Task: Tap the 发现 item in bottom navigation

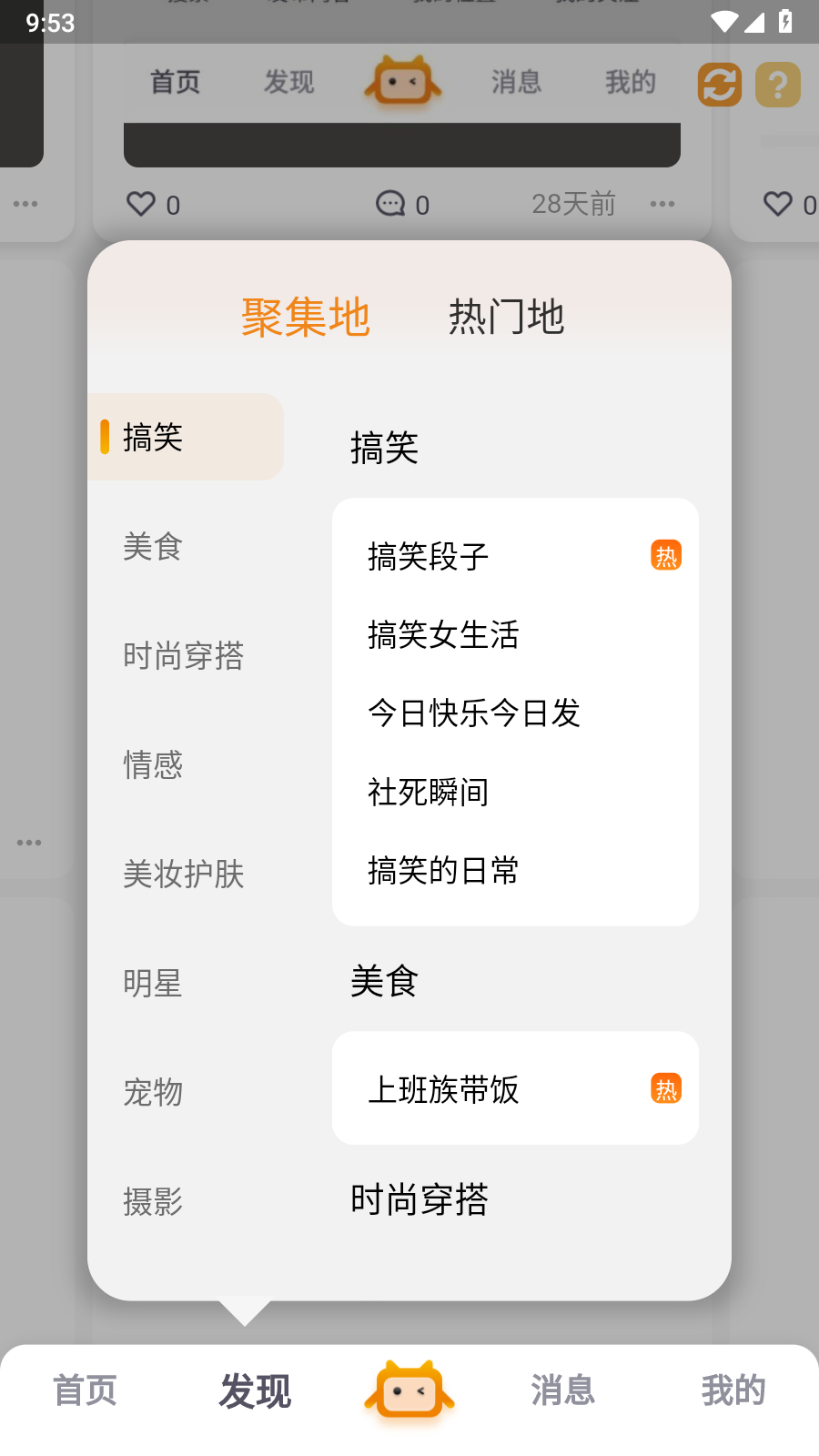Action: pyautogui.click(x=254, y=1390)
